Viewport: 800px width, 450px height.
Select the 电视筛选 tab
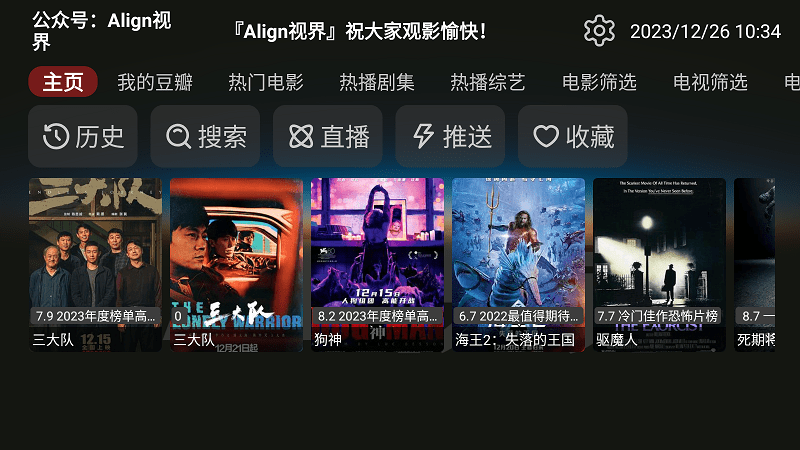pos(710,82)
